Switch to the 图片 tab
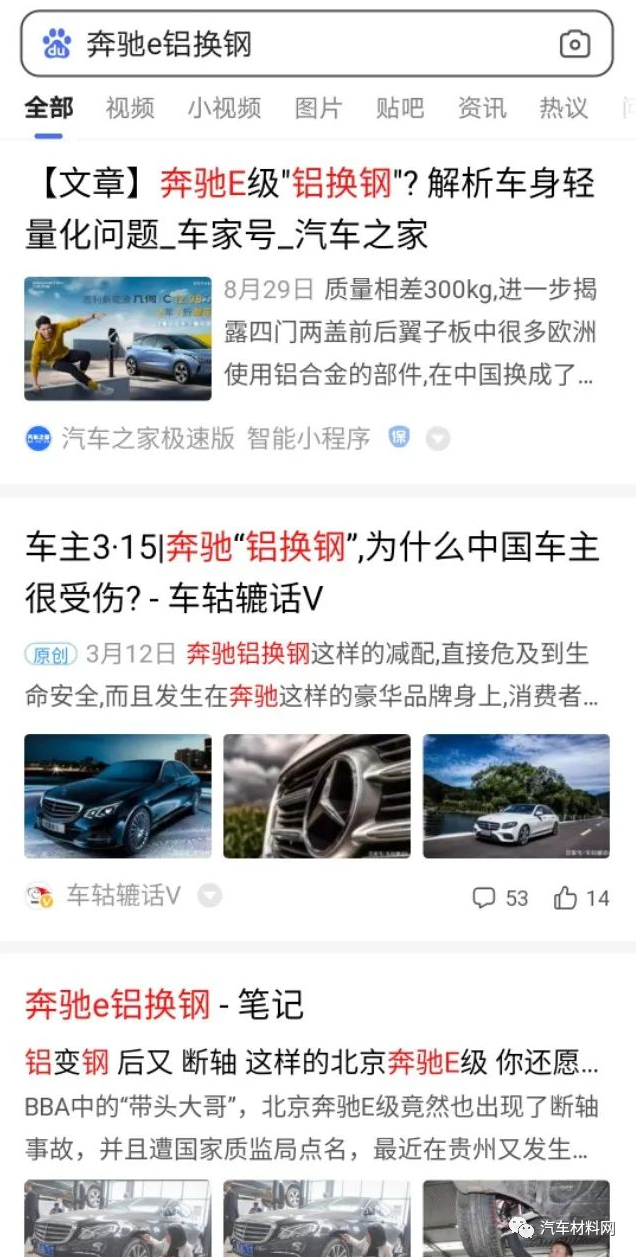Viewport: 636px width, 1257px height. [x=318, y=108]
